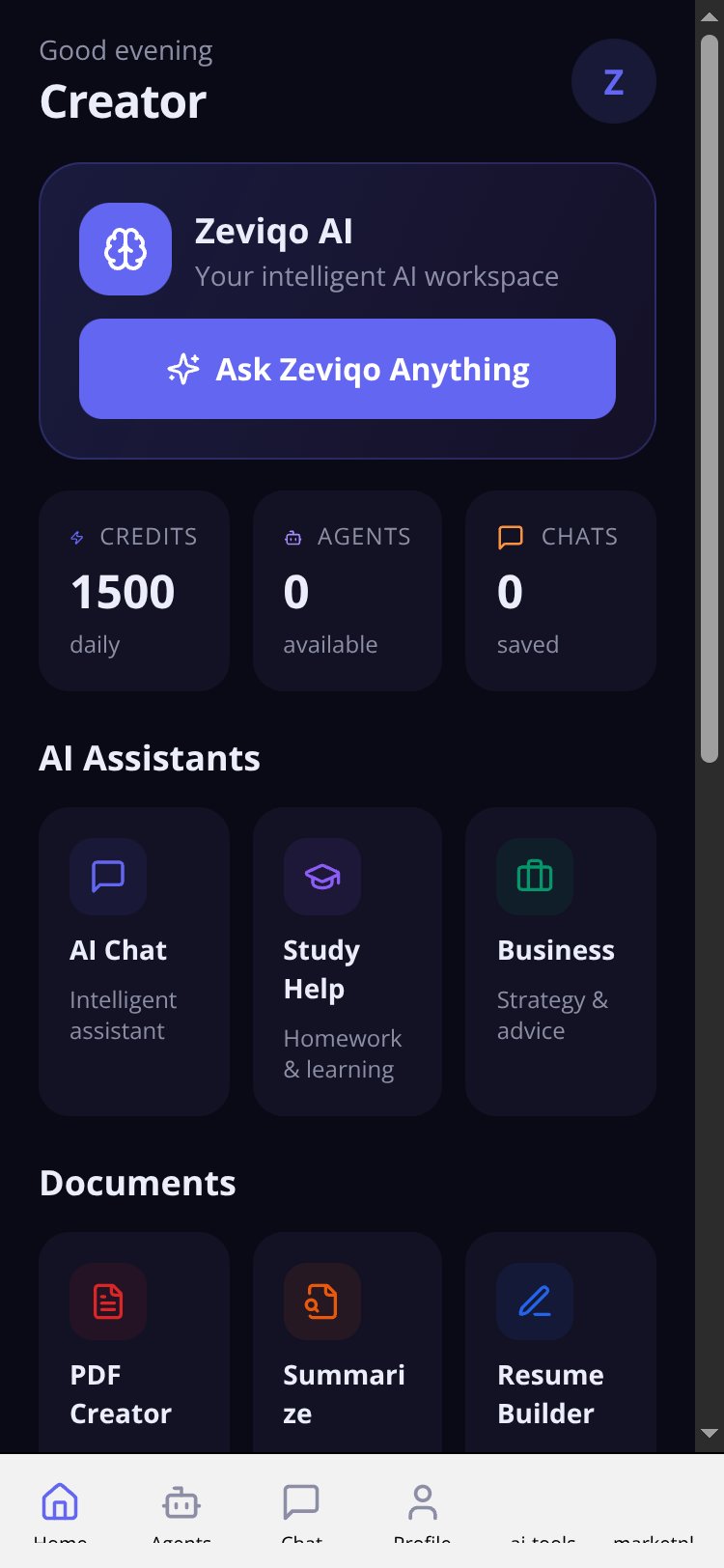Screen dimensions: 724x1568
Task: Switch to the Profile tab
Action: coord(423,1510)
